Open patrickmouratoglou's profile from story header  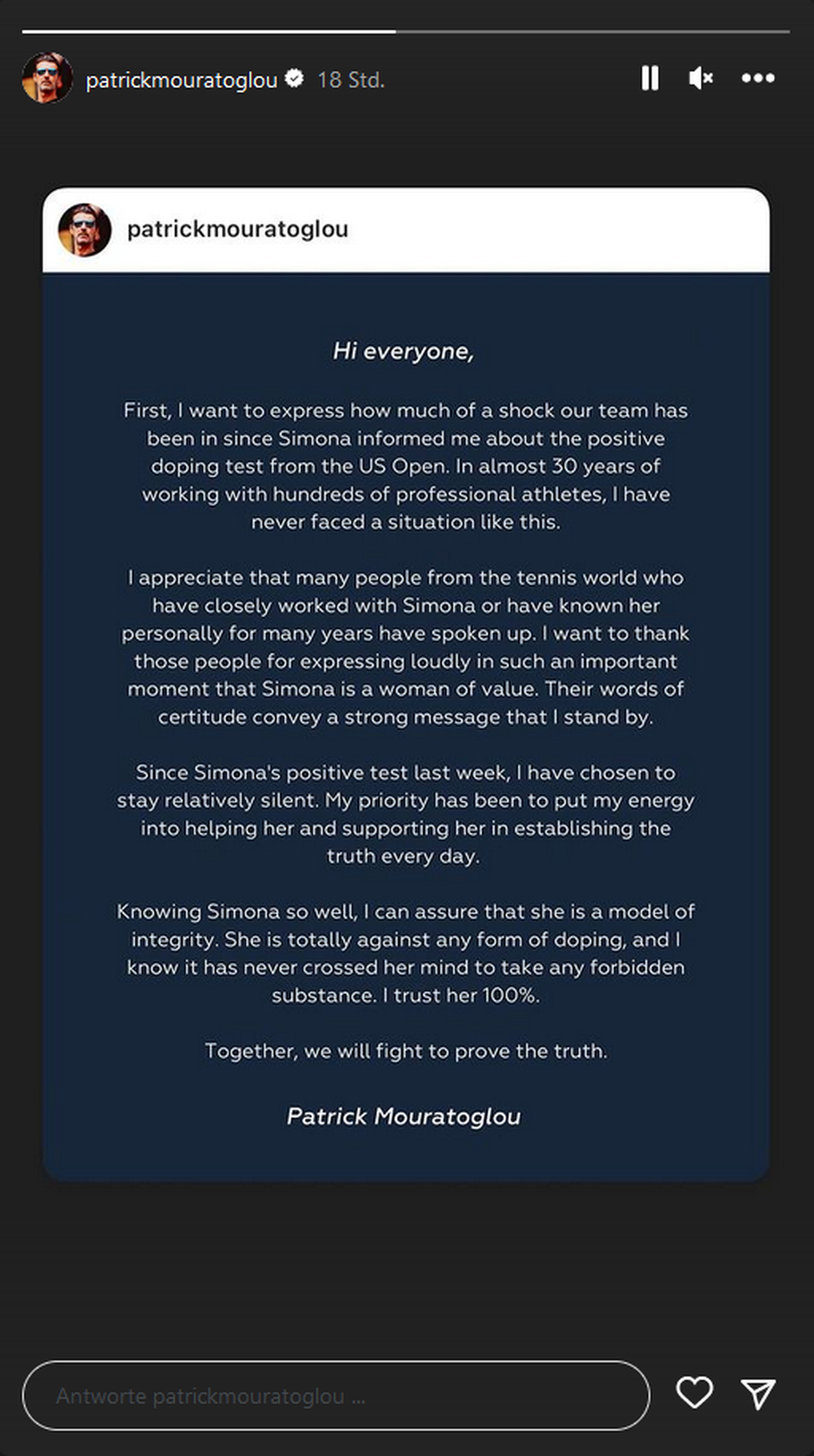pyautogui.click(x=181, y=79)
